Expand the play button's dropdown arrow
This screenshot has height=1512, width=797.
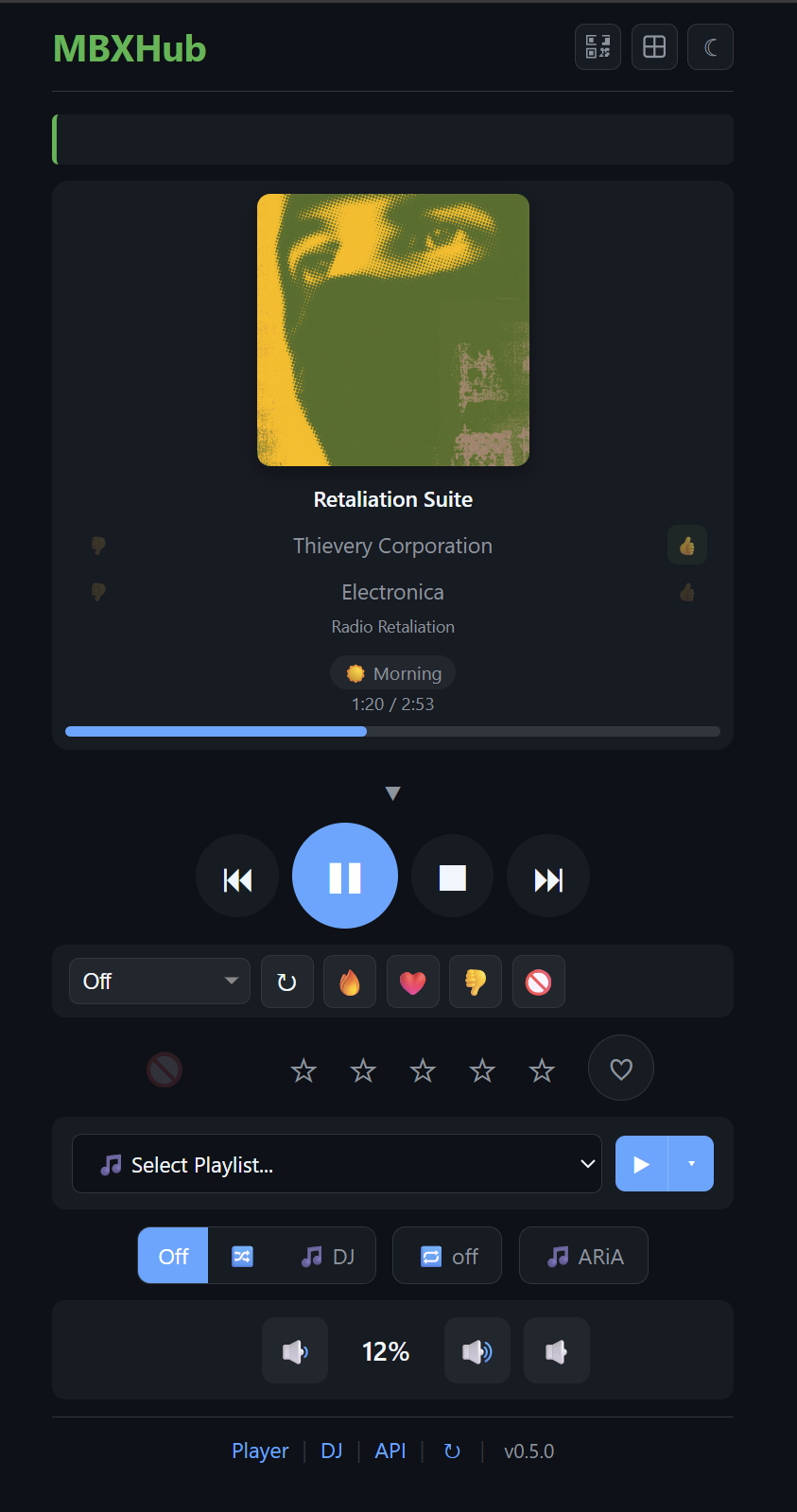pyautogui.click(x=691, y=1164)
